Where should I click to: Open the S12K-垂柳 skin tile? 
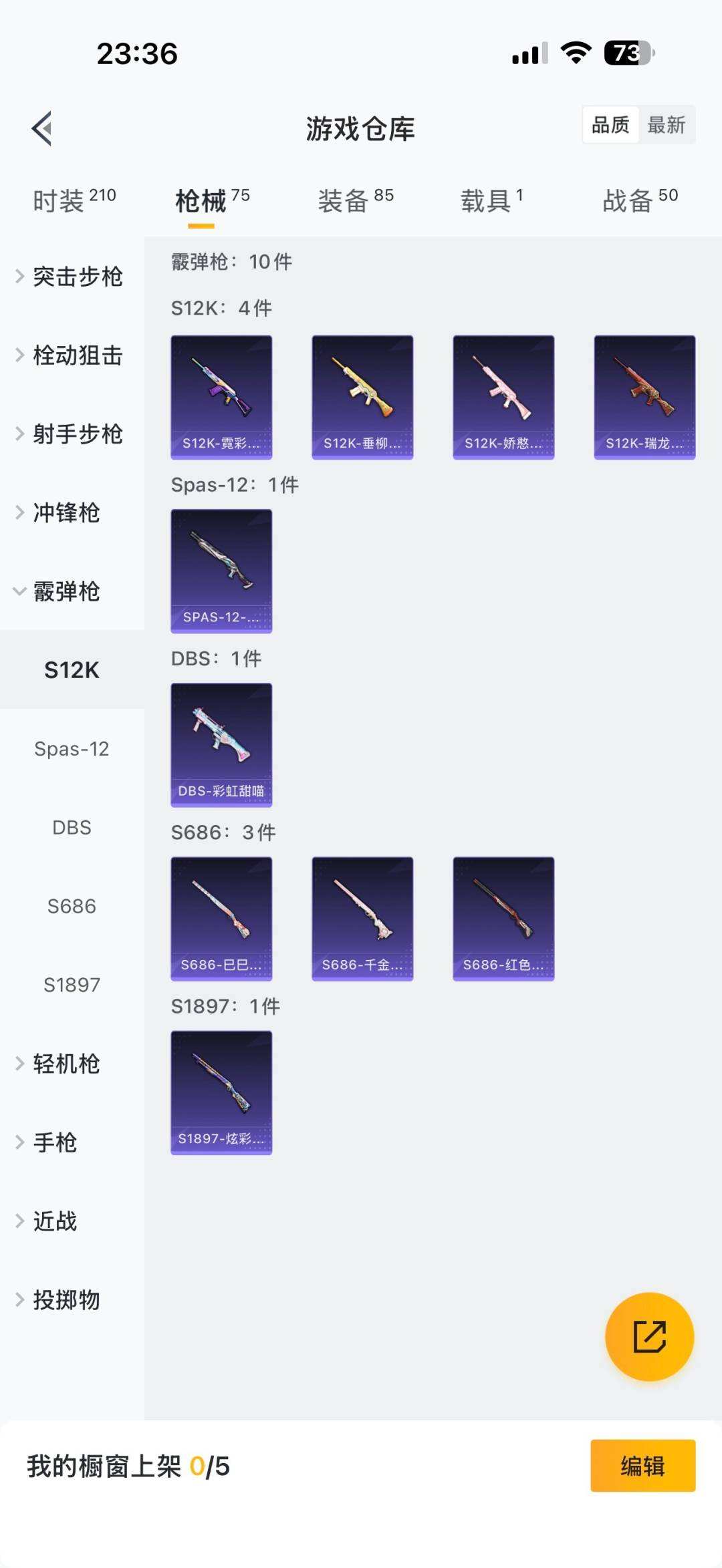click(362, 398)
